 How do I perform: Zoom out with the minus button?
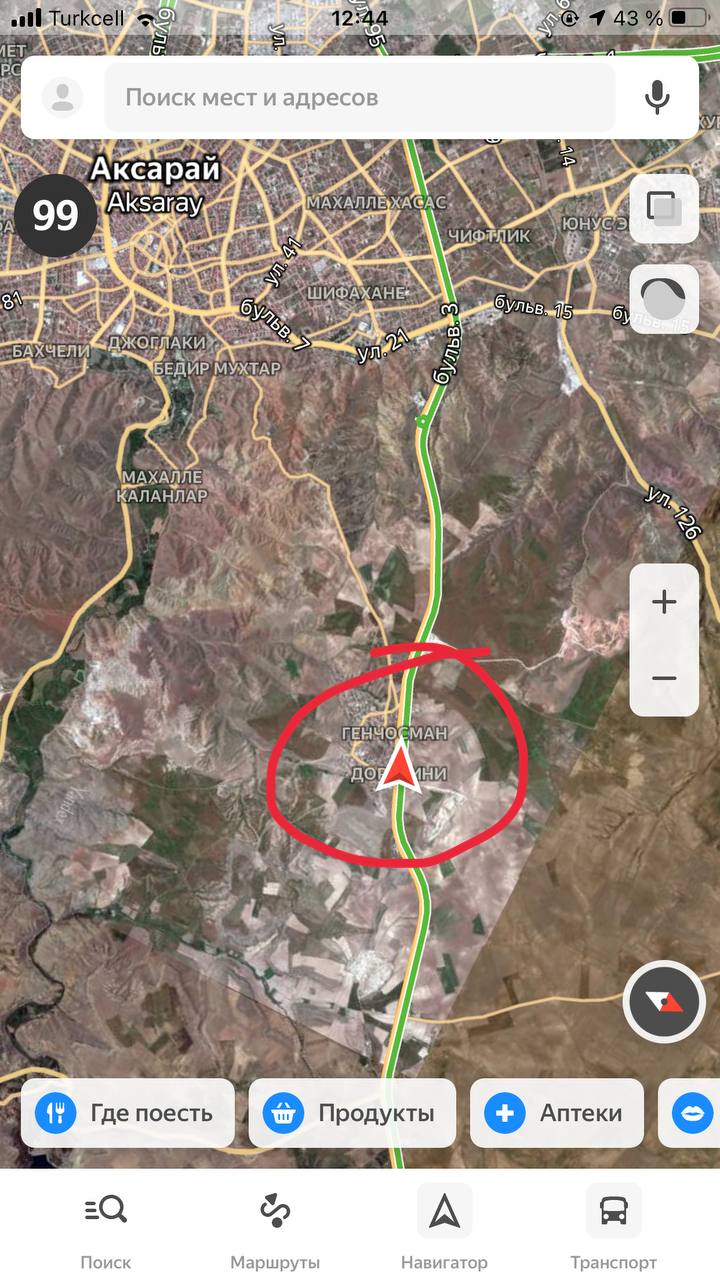[664, 678]
